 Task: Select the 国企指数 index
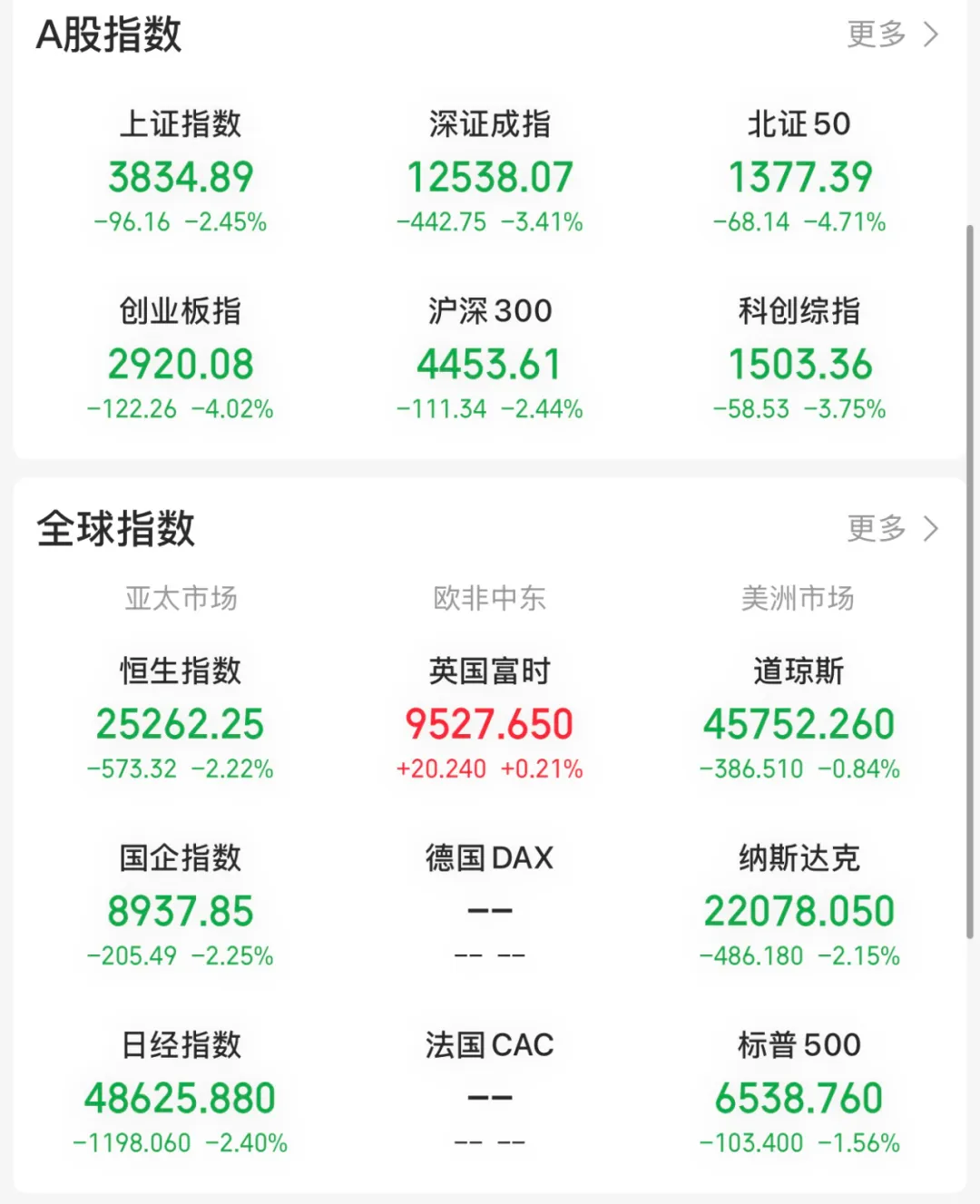click(181, 906)
